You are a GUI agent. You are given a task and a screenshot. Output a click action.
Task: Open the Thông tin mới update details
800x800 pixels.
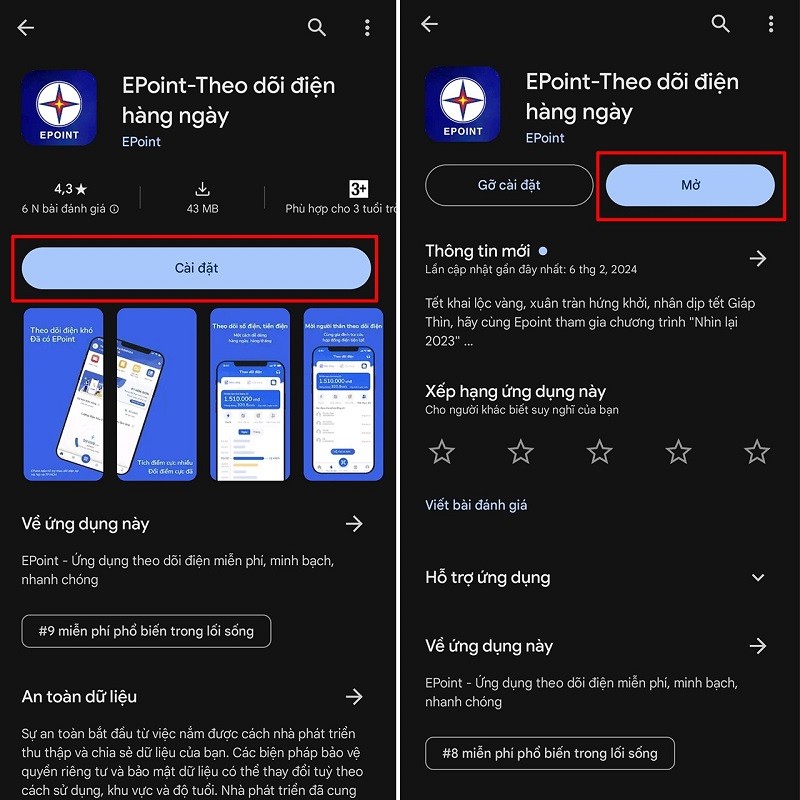(x=758, y=259)
